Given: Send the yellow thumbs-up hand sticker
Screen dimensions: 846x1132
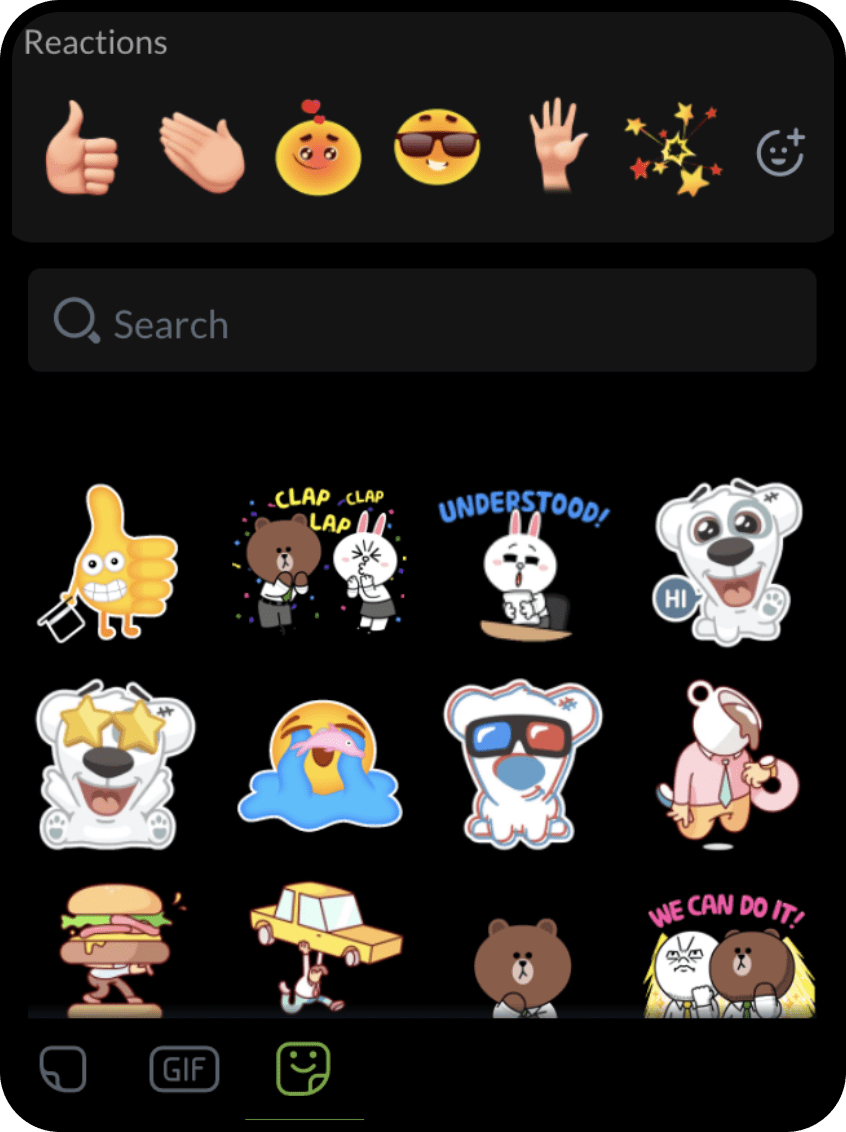Looking at the screenshot, I should pos(112,562).
